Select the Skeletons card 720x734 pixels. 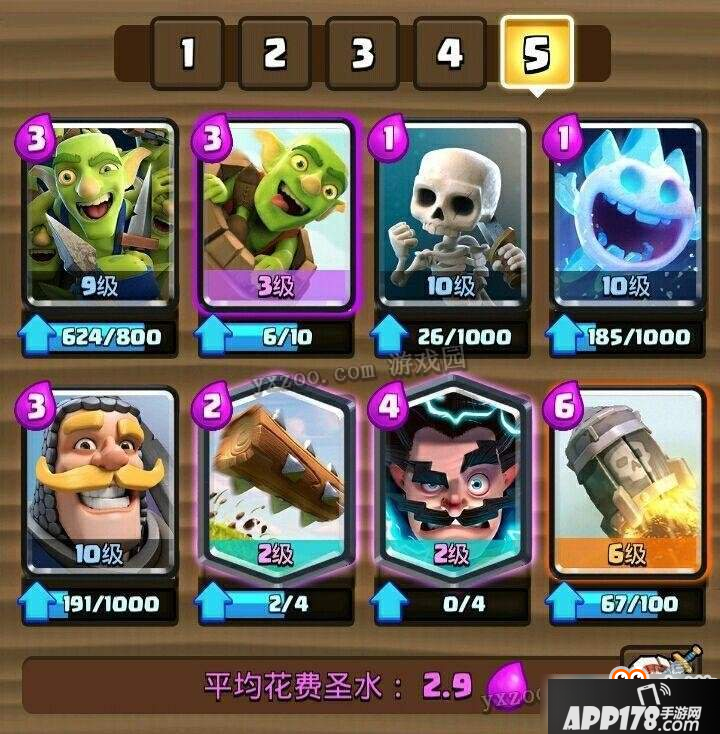(451, 215)
